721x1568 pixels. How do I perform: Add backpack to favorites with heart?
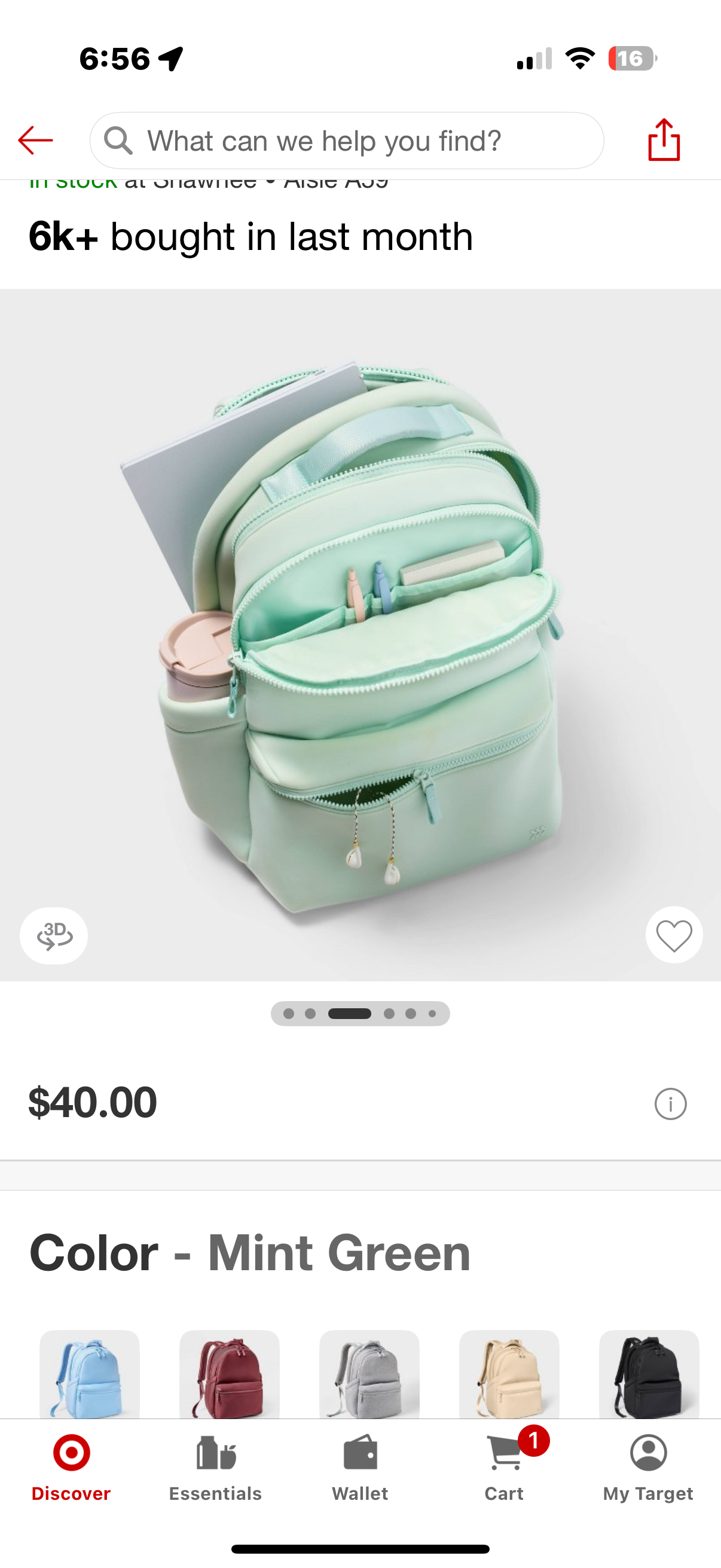click(674, 935)
